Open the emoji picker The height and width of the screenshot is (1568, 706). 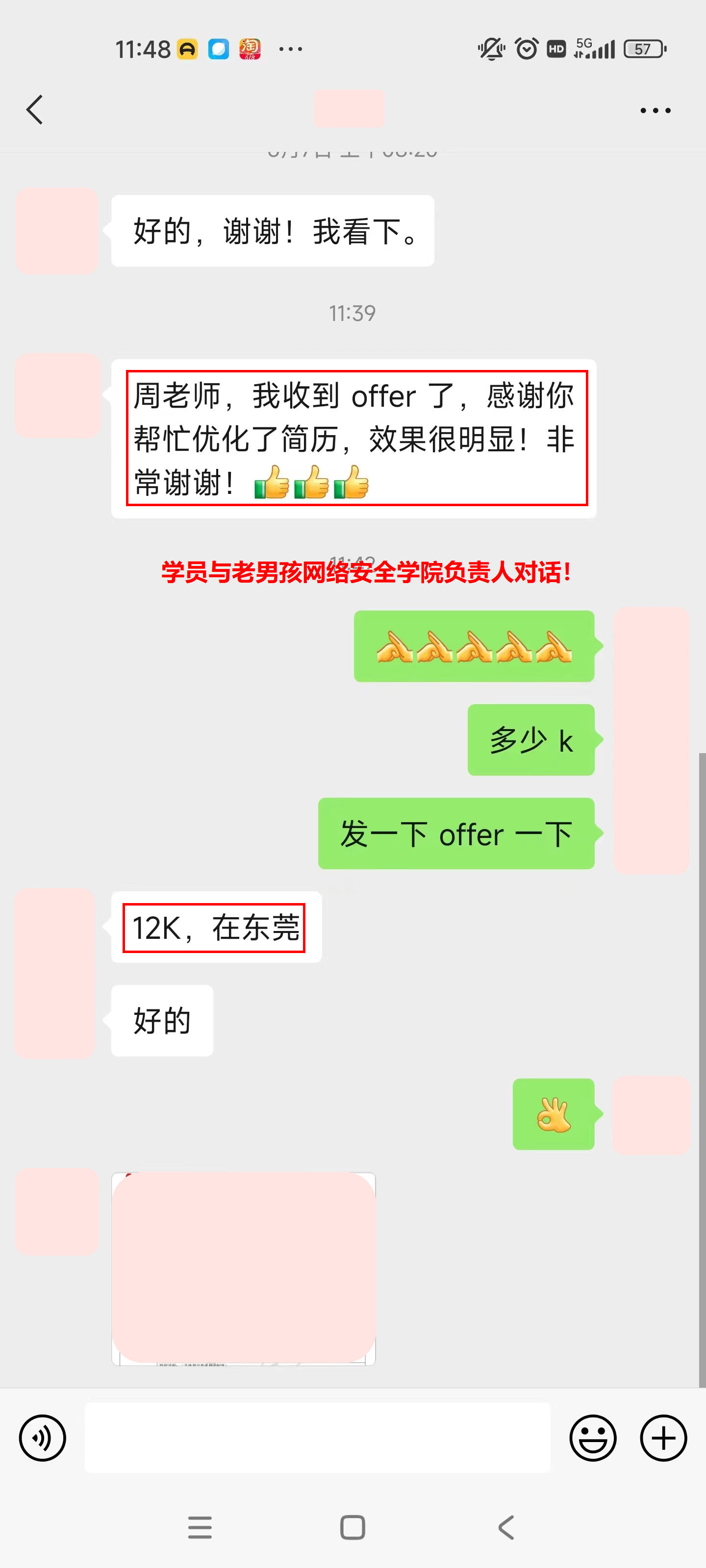click(592, 1437)
